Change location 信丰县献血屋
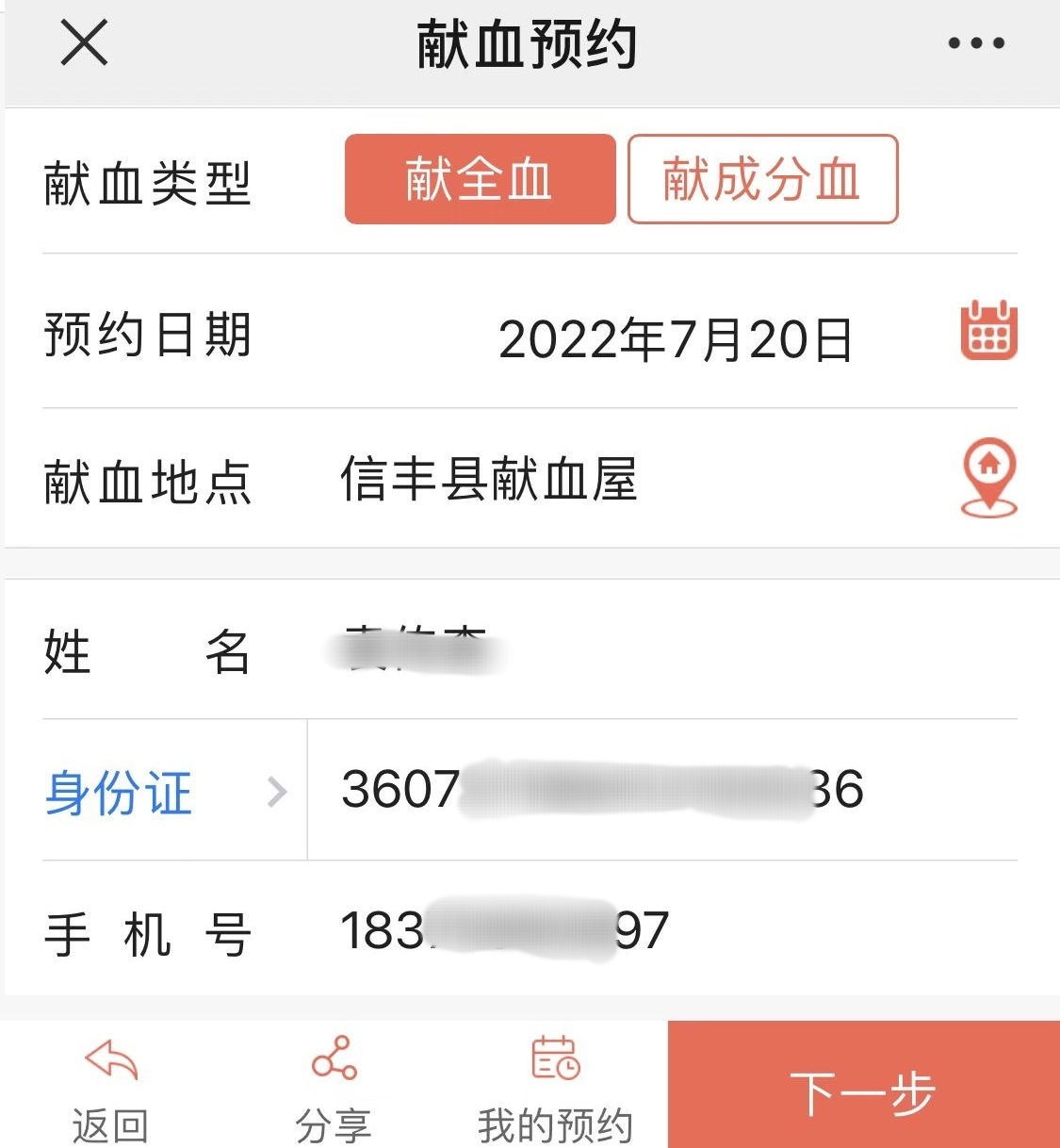Viewport: 1060px width, 1148px height. [488, 479]
